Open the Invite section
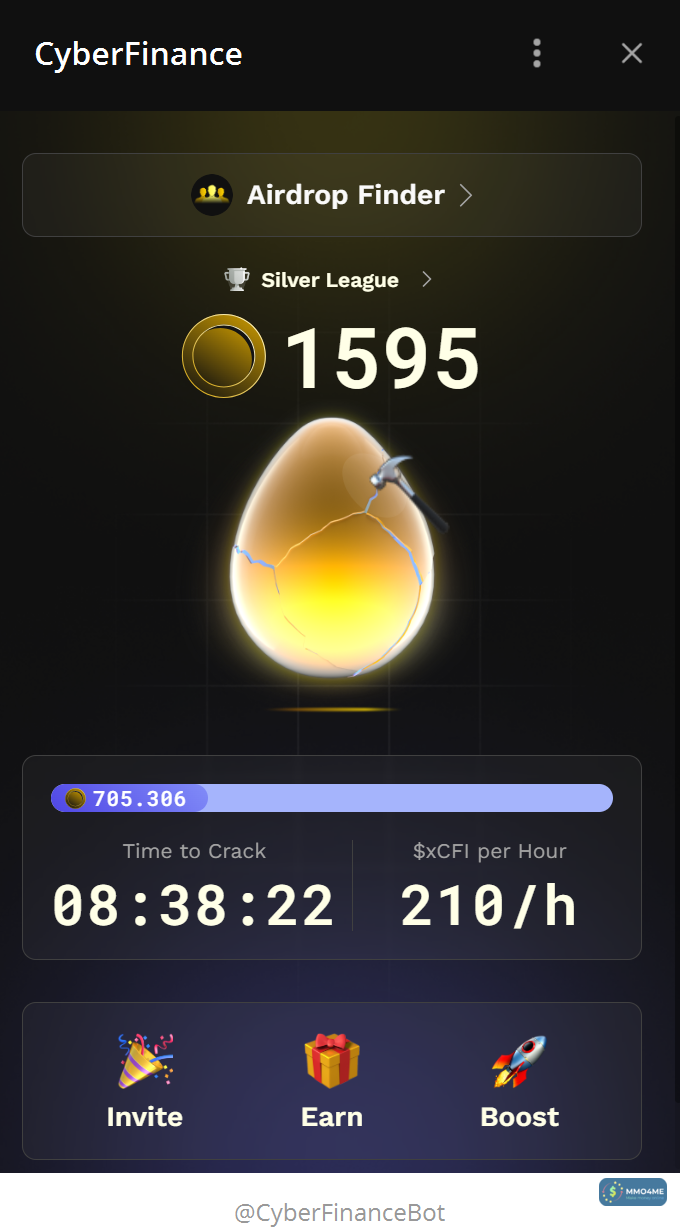The image size is (680, 1231). coord(145,1082)
